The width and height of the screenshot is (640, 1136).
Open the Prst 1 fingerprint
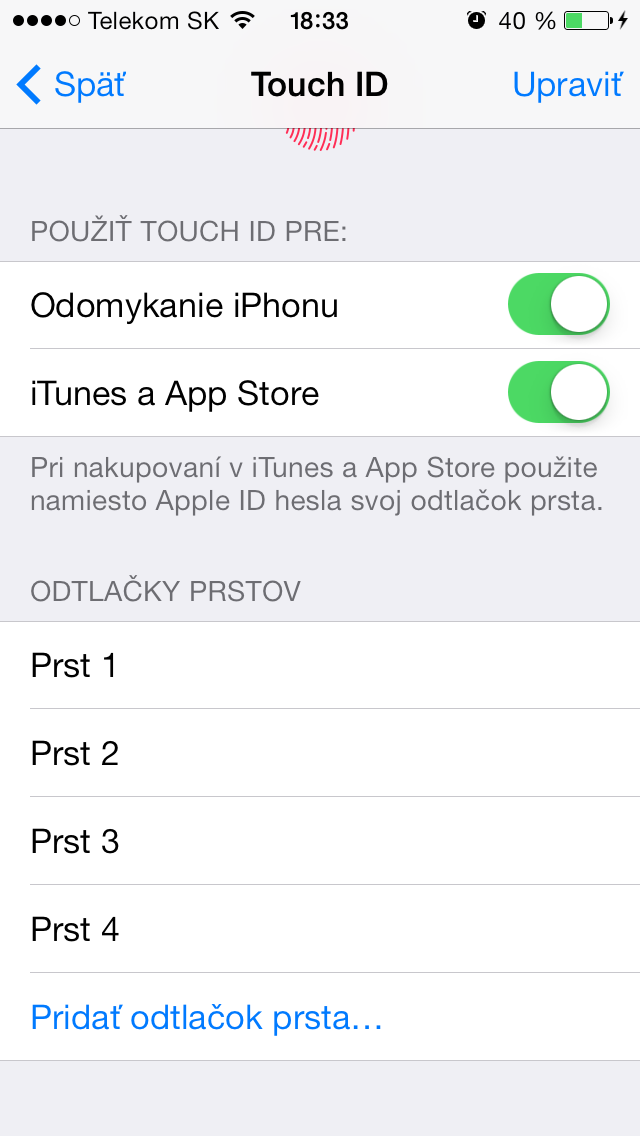[320, 666]
